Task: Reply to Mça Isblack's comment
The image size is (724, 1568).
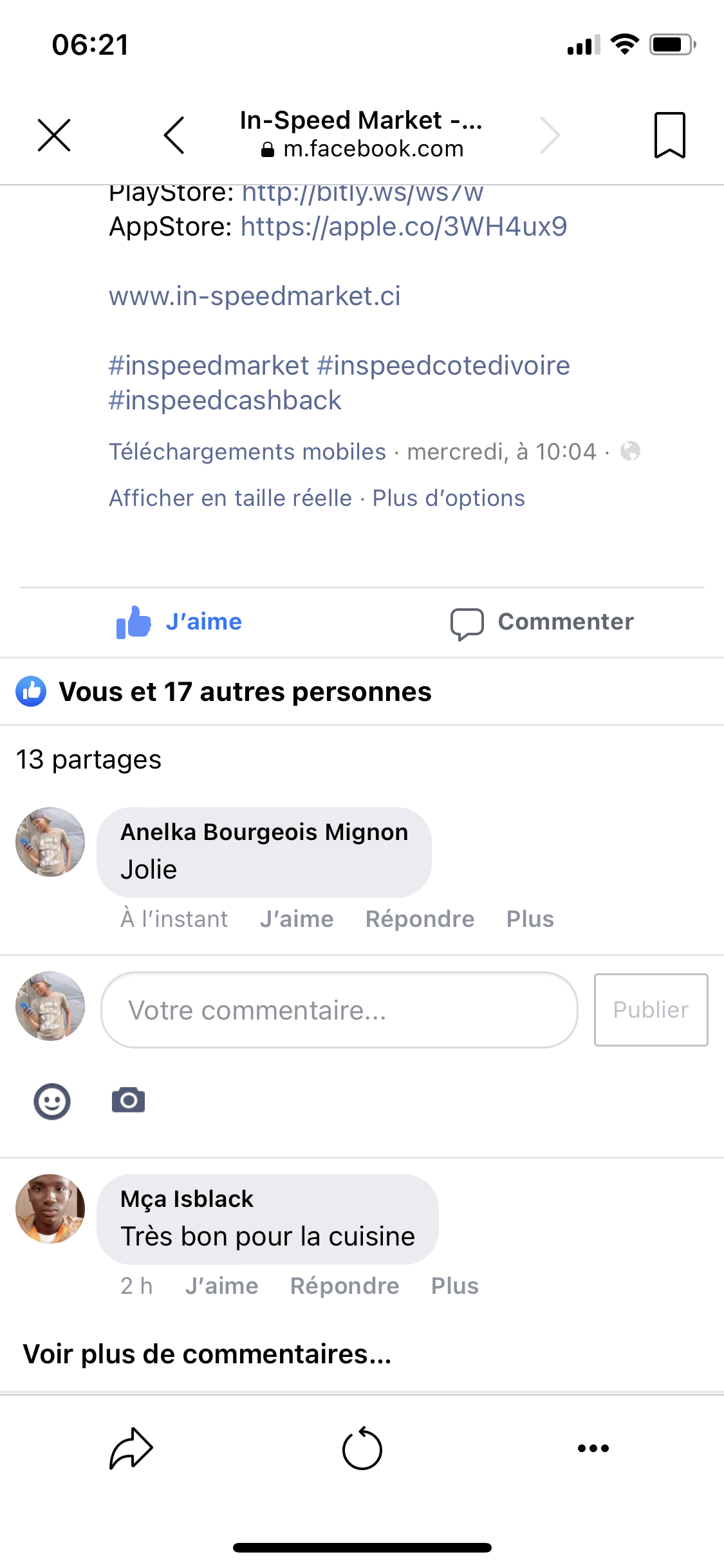Action: click(x=344, y=1286)
